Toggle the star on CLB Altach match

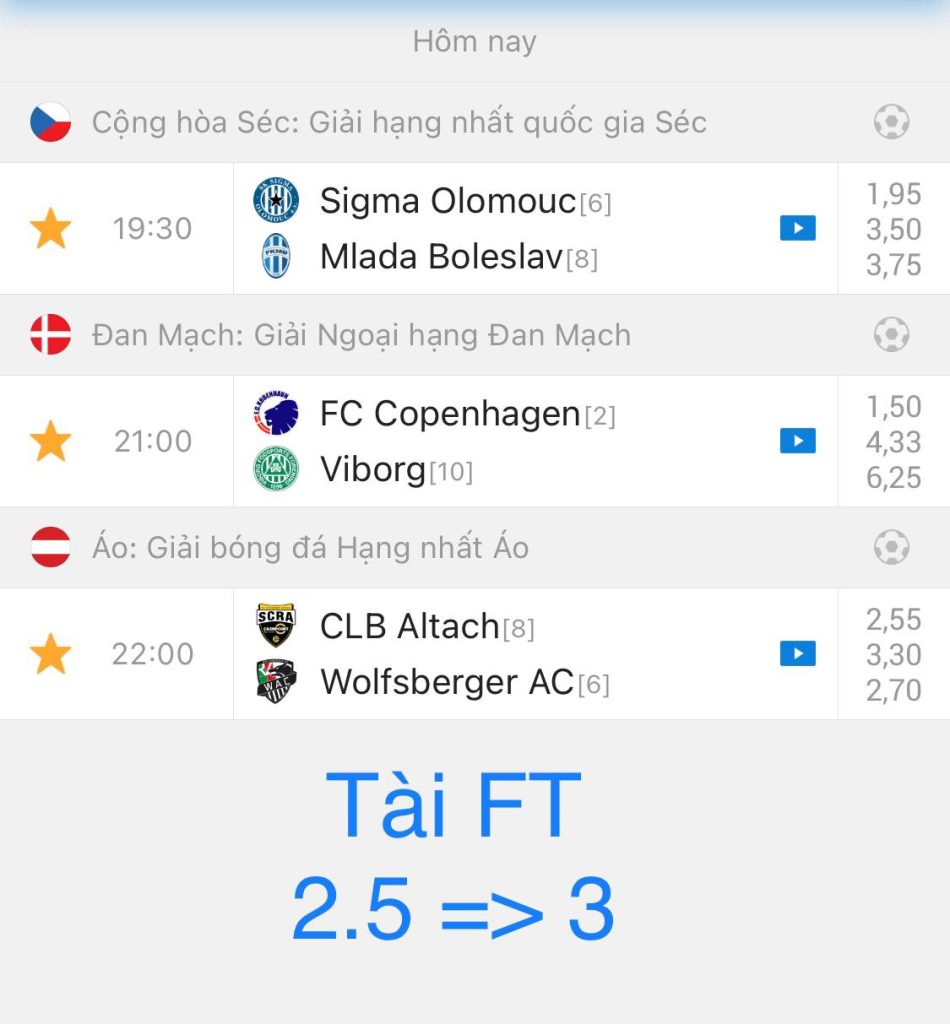coord(50,654)
